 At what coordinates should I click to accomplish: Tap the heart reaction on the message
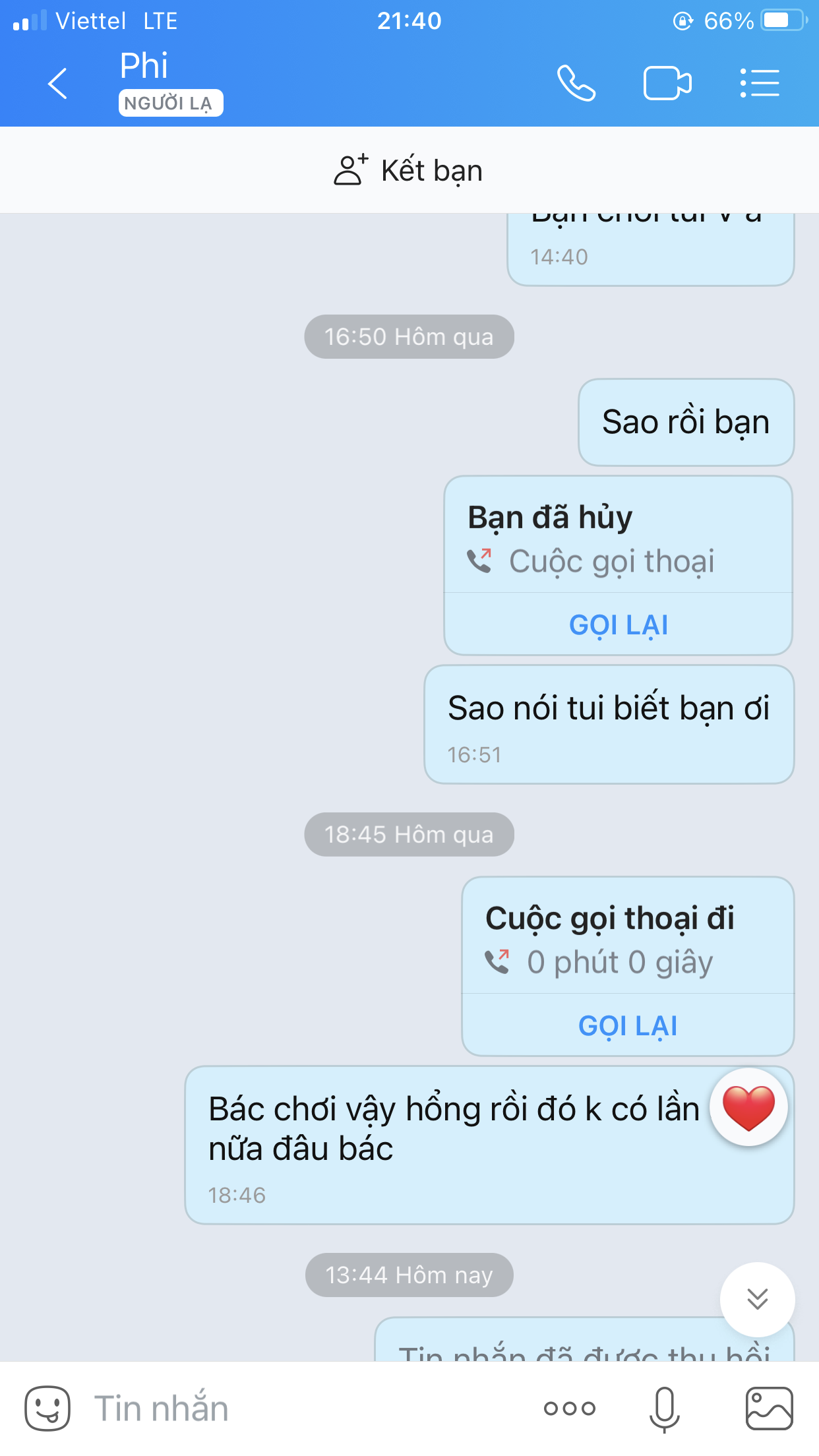coord(748,1107)
